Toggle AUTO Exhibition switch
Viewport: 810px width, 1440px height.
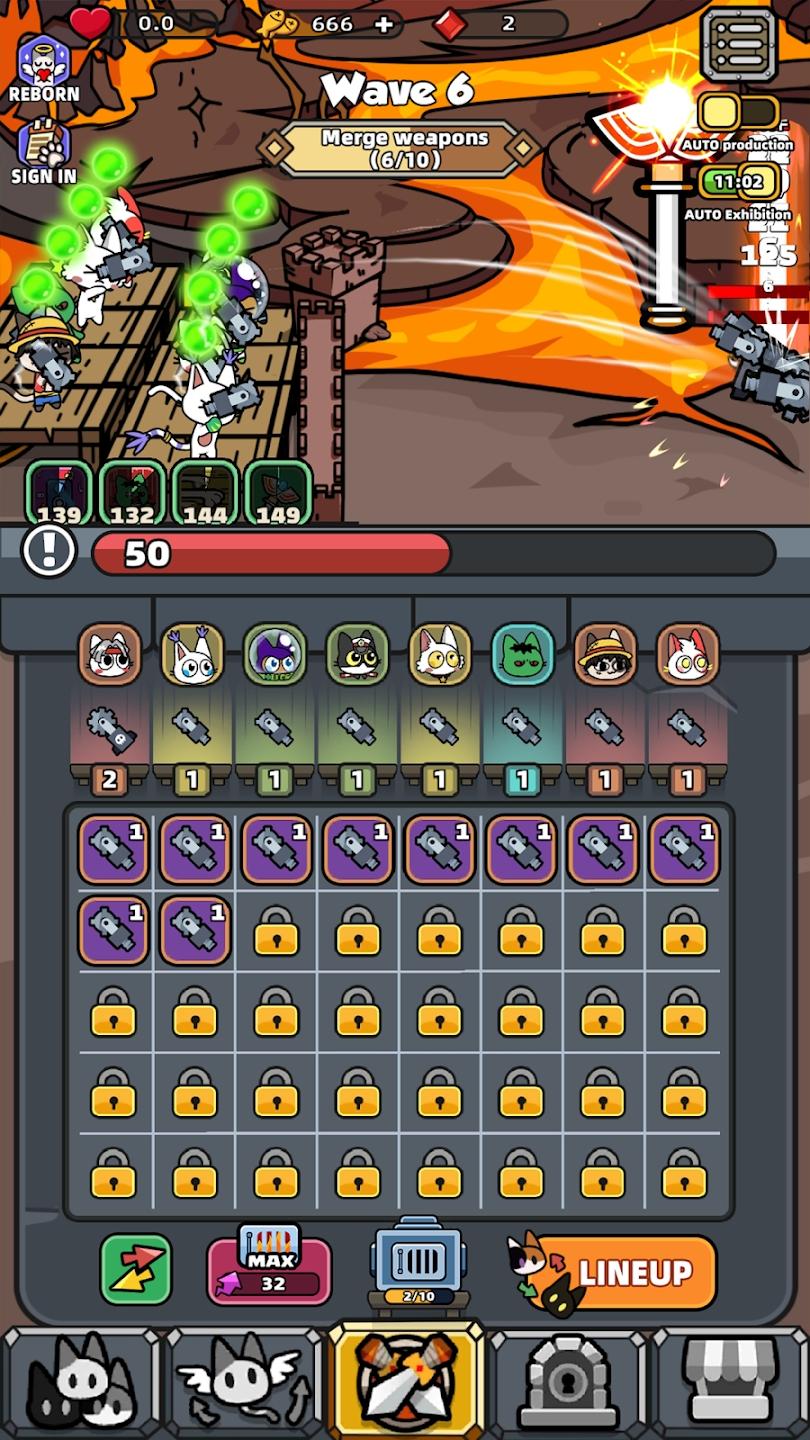click(738, 182)
